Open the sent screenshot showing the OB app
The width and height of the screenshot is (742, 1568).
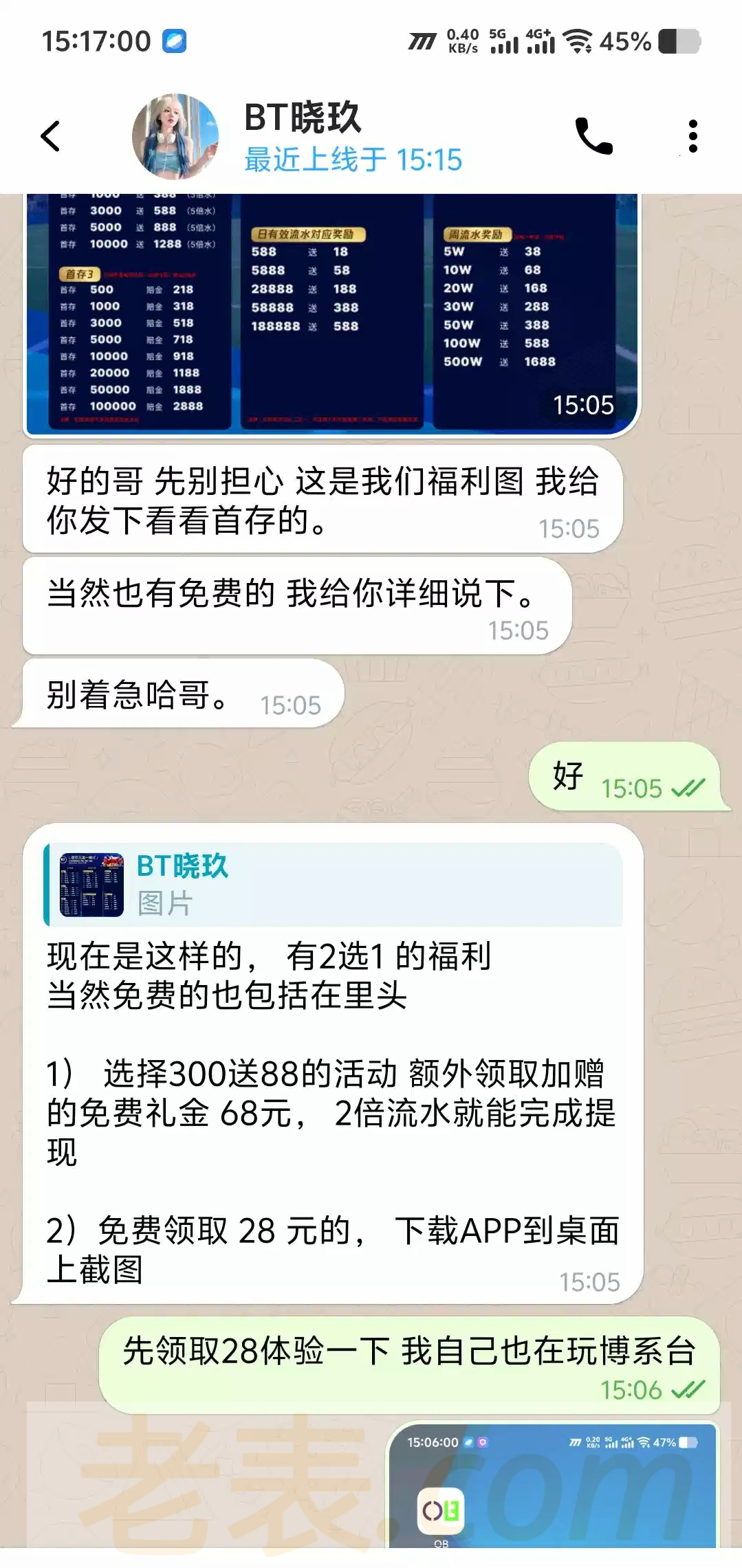coord(554,1486)
